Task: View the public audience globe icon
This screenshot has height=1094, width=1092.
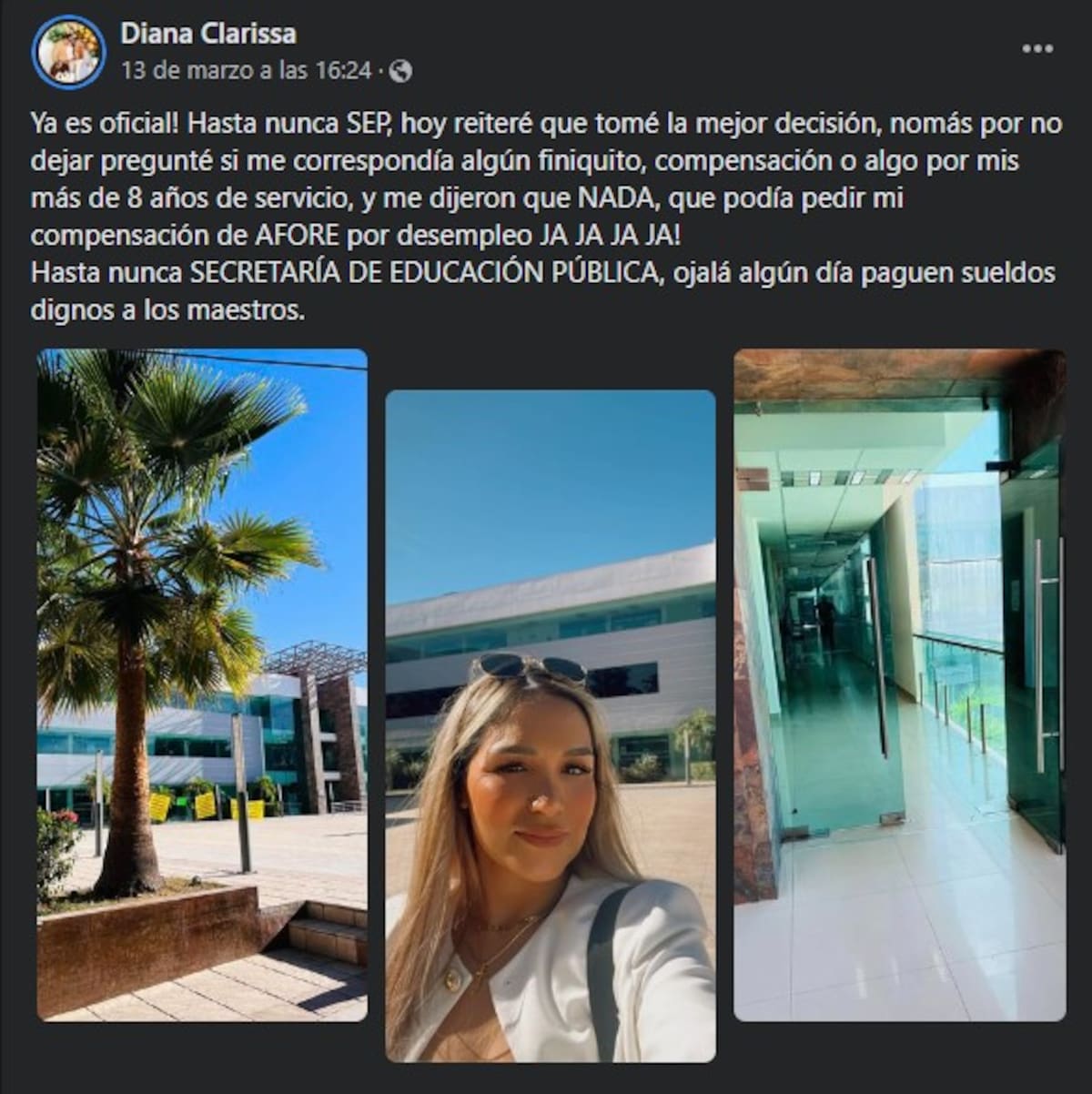Action: point(401,71)
